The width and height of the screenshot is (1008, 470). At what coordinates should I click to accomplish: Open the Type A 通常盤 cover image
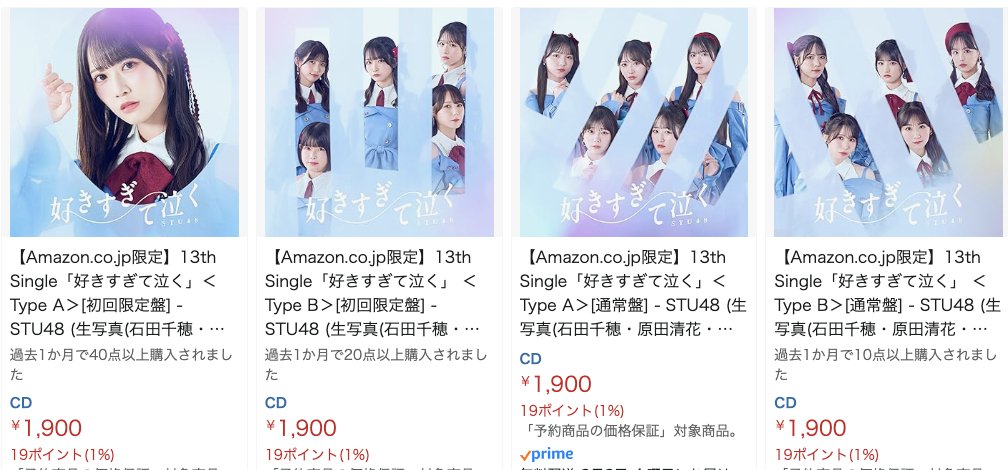click(635, 122)
